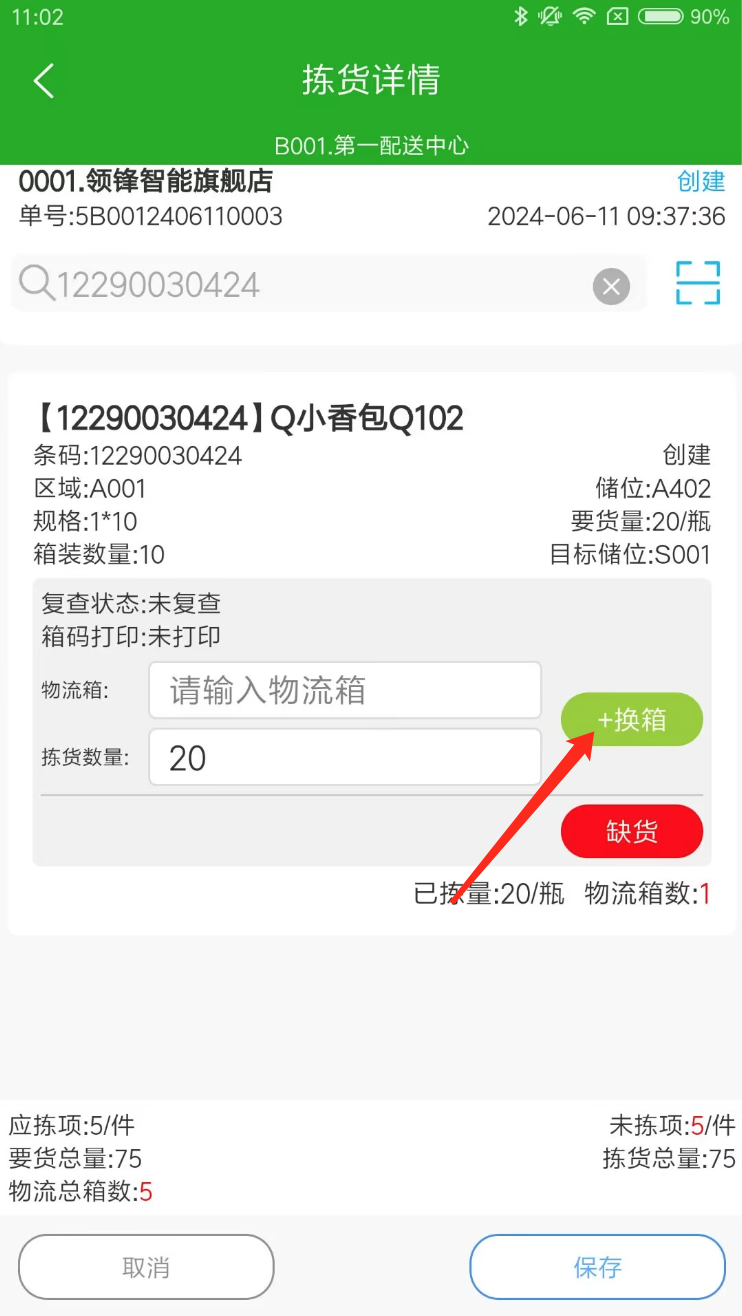742x1316 pixels.
Task: Save the picking with 保存
Action: click(597, 1267)
